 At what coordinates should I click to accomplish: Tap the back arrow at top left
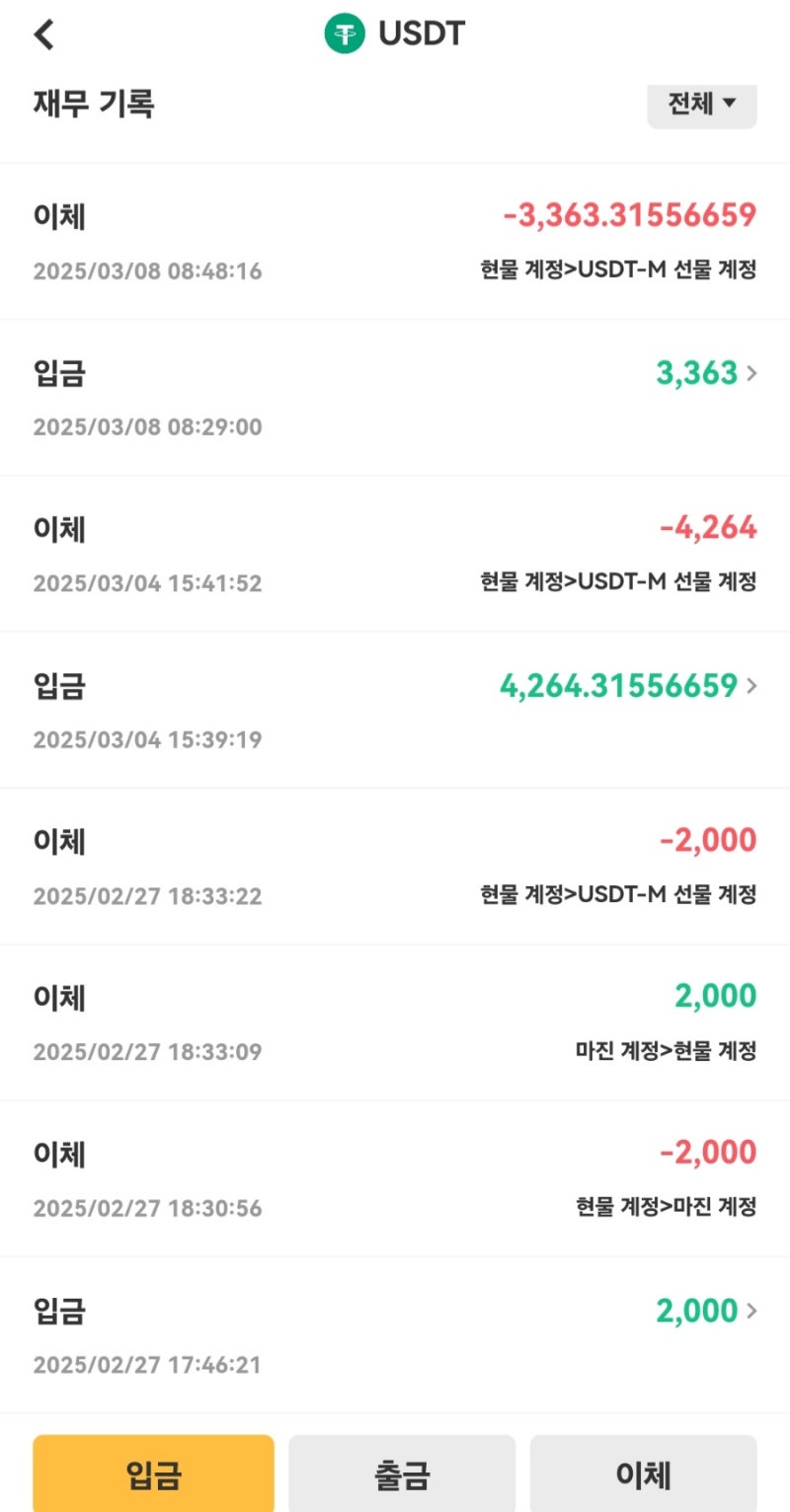click(43, 33)
